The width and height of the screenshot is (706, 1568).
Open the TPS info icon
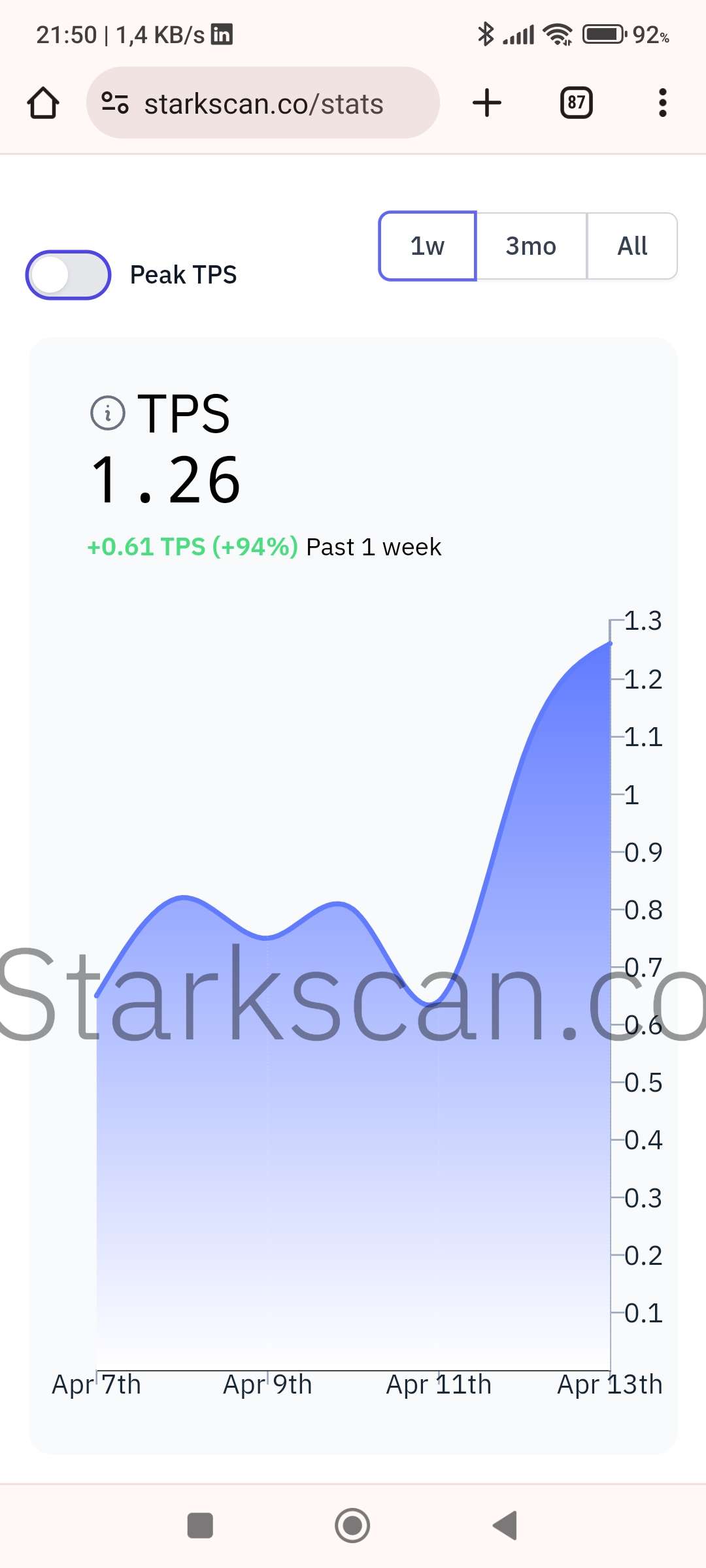click(108, 413)
